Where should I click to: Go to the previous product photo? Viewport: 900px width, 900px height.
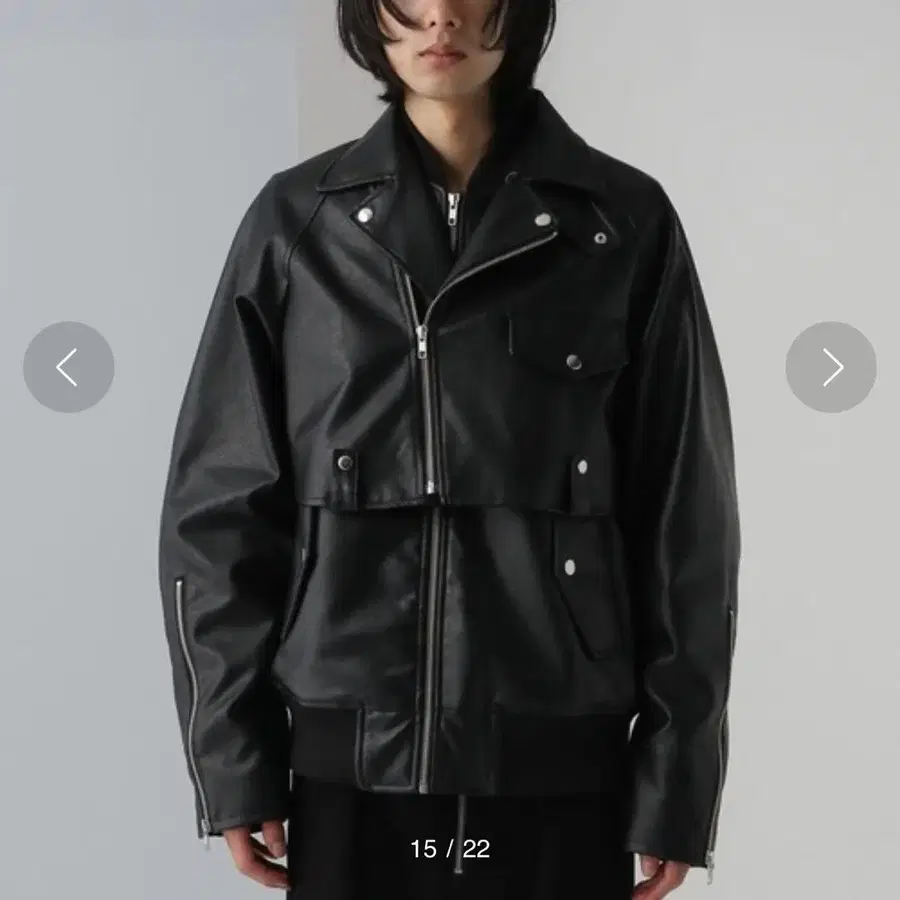click(x=68, y=367)
